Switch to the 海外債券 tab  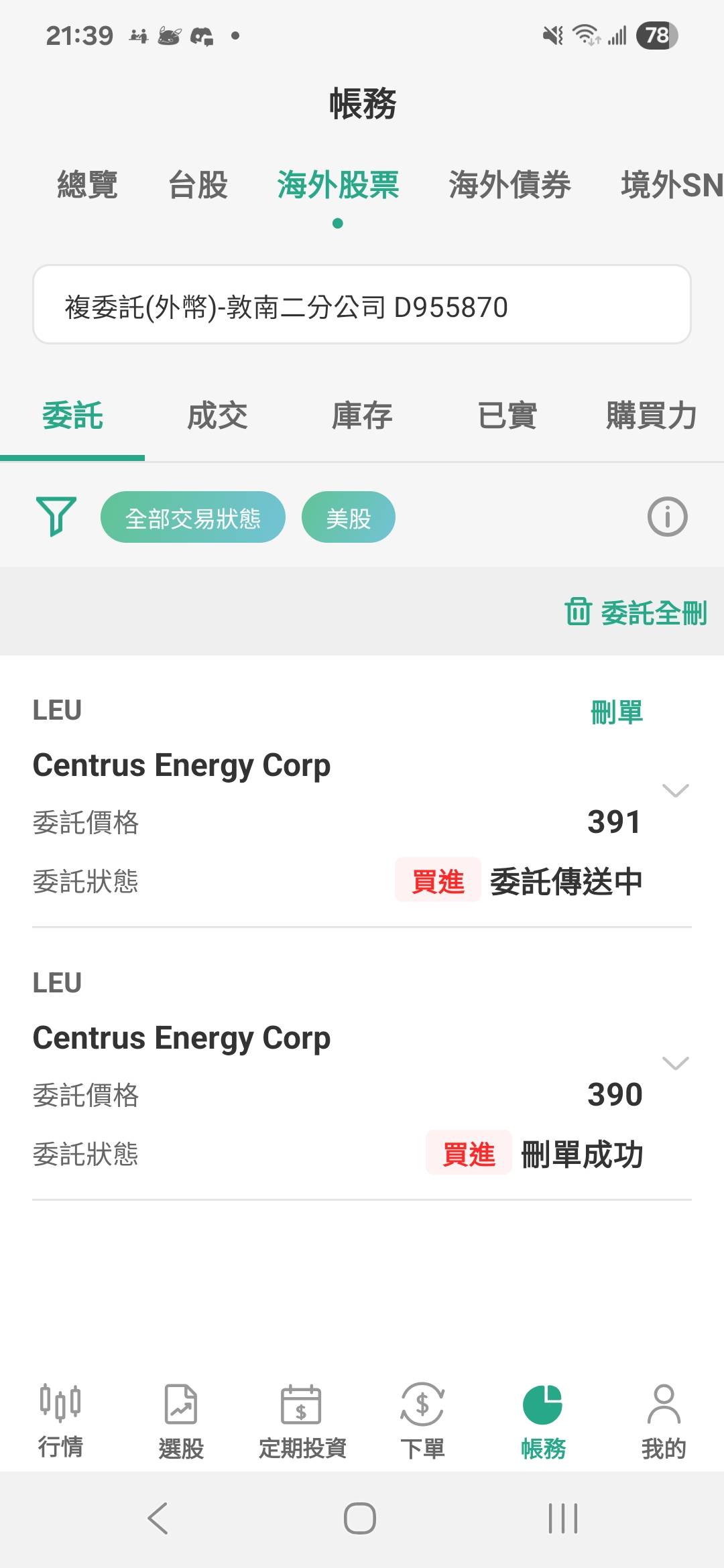click(511, 186)
